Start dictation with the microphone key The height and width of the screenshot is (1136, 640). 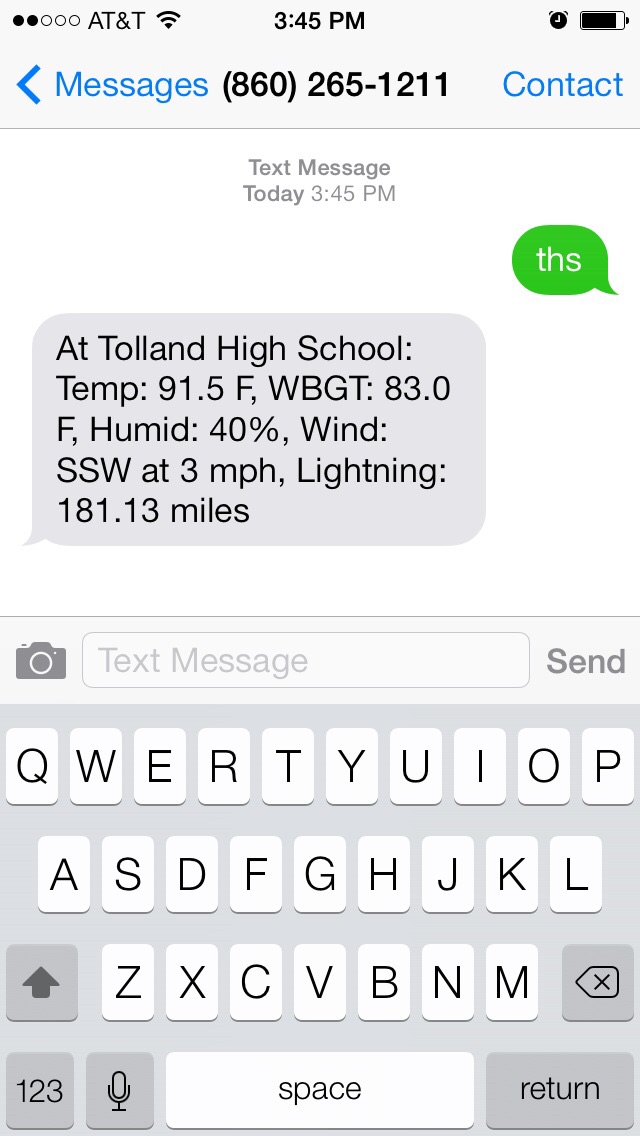pyautogui.click(x=120, y=1090)
